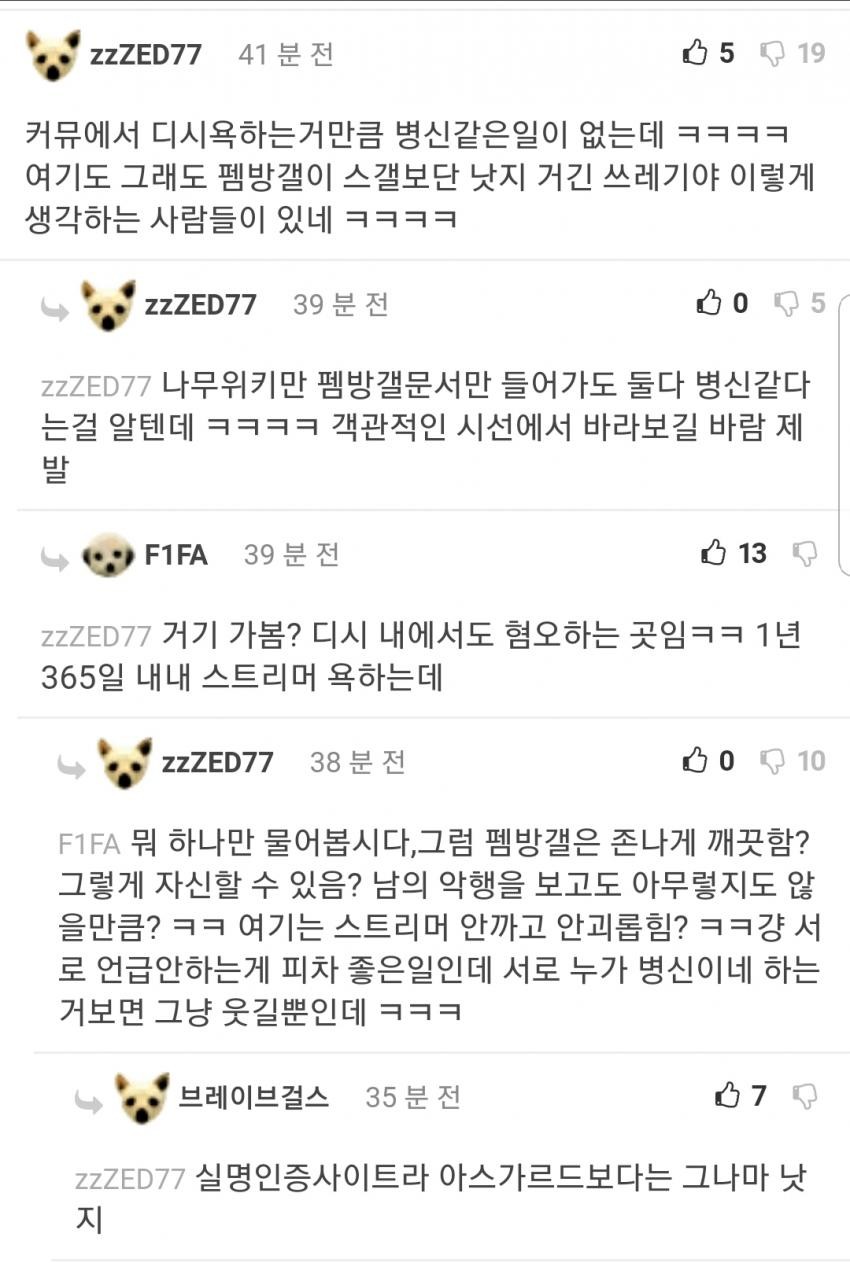
Task: Dislike zzZED77's comment posted 41분 전
Action: 773,53
